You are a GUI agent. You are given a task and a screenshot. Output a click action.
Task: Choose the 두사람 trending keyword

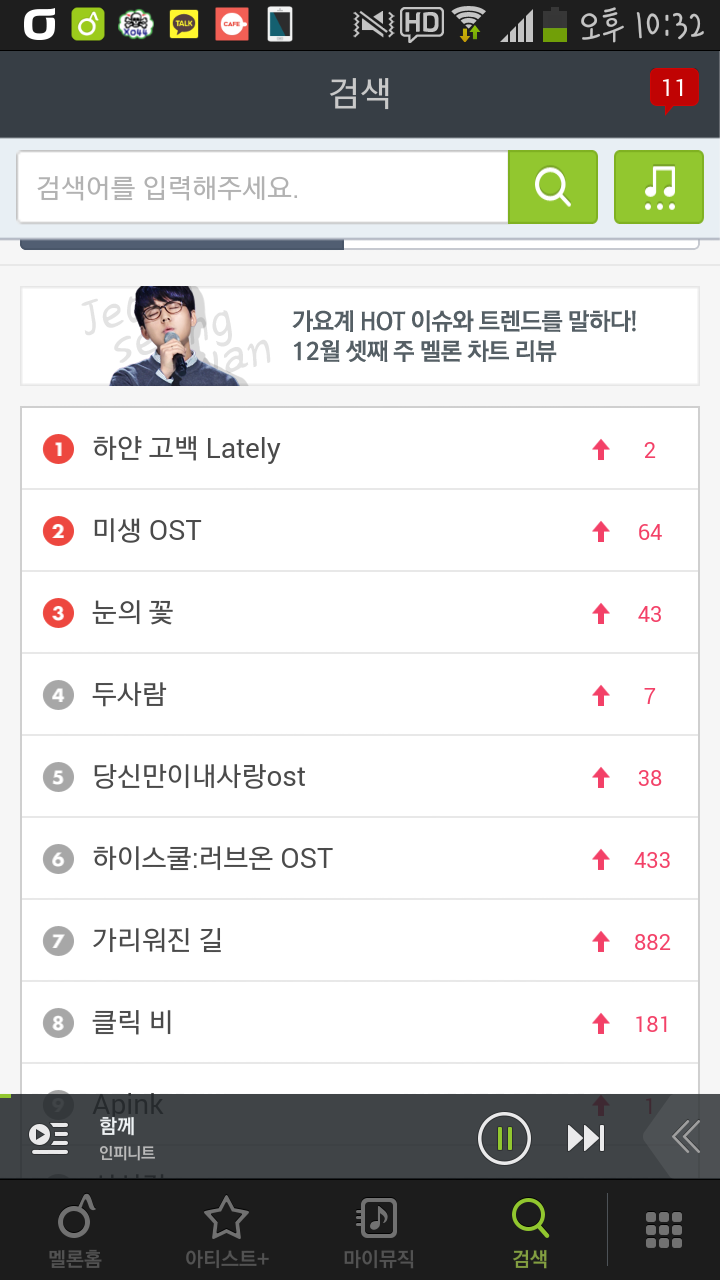tap(129, 695)
